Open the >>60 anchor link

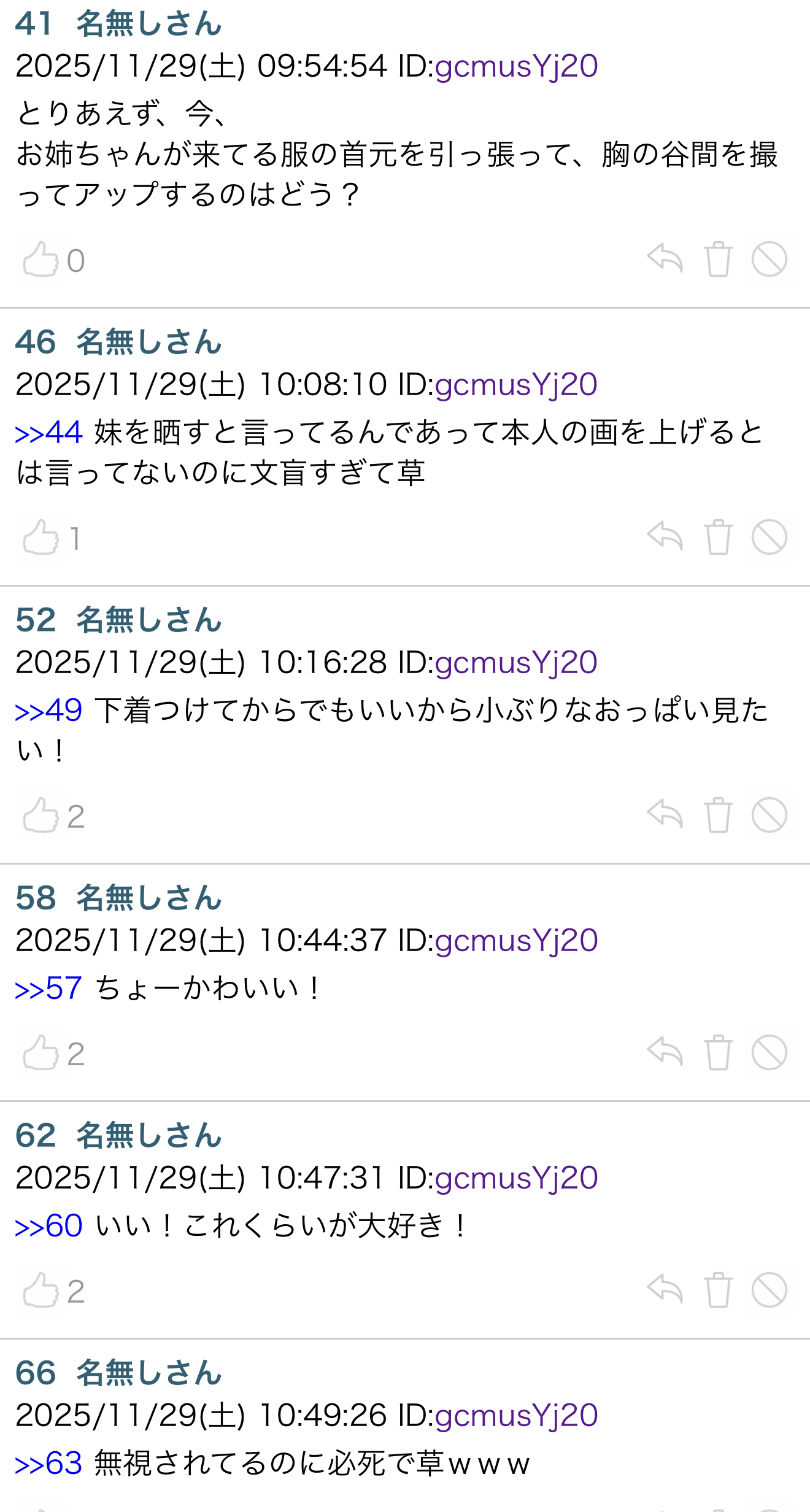tap(49, 1226)
